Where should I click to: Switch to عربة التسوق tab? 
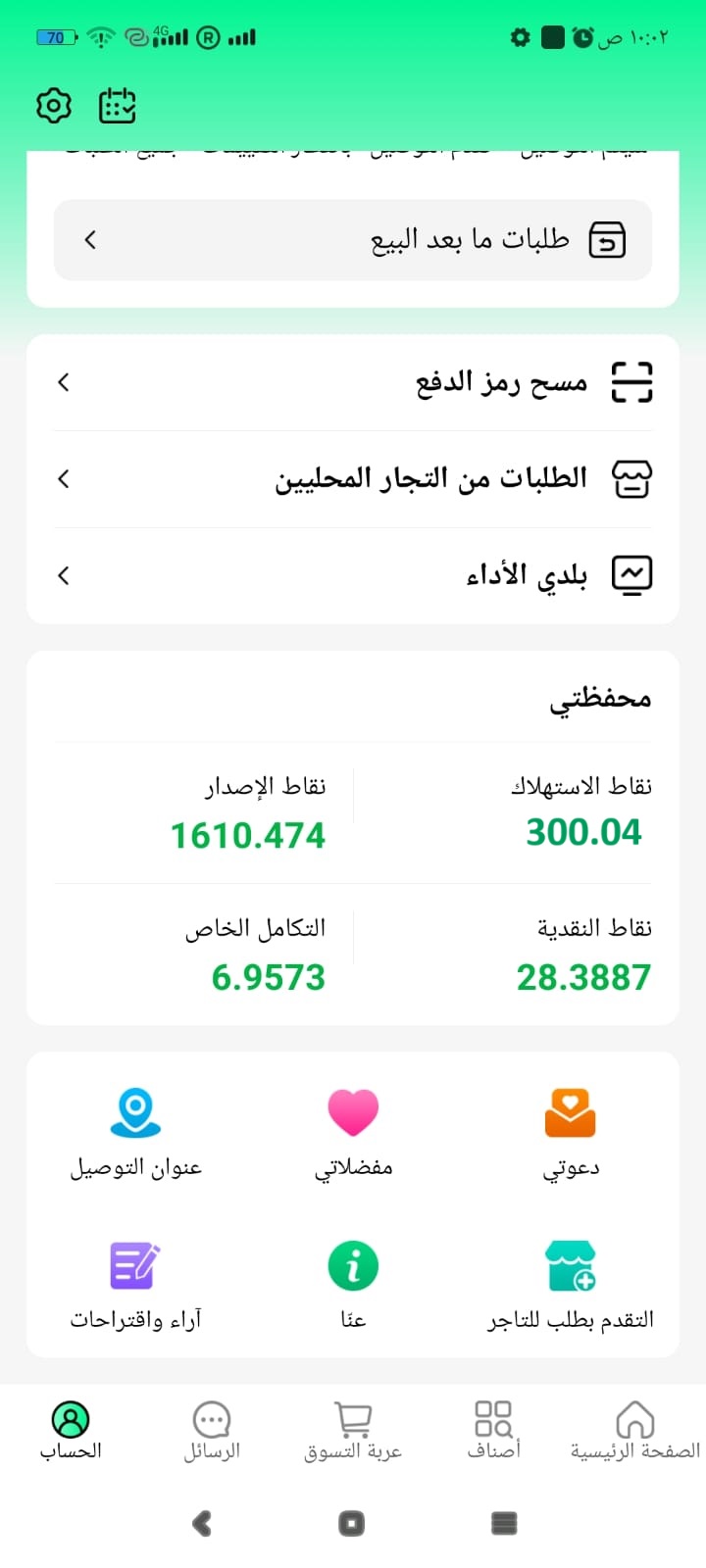[353, 1431]
